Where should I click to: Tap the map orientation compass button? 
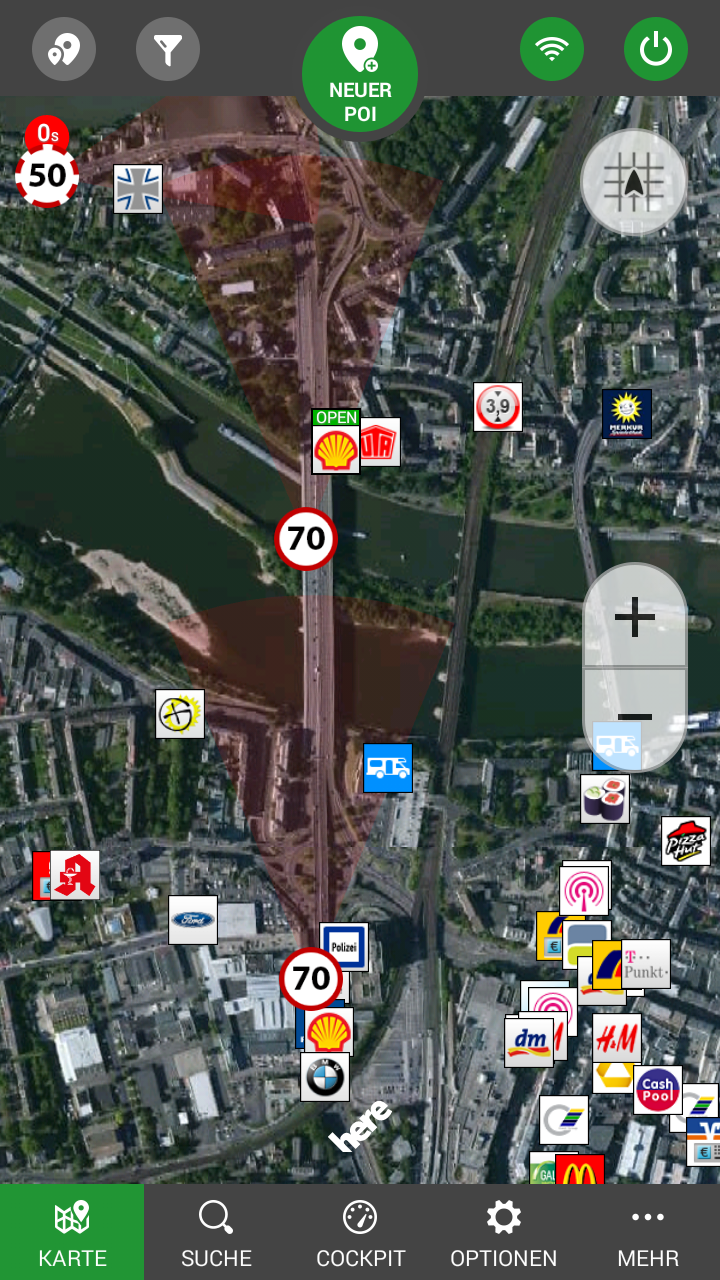pyautogui.click(x=634, y=182)
